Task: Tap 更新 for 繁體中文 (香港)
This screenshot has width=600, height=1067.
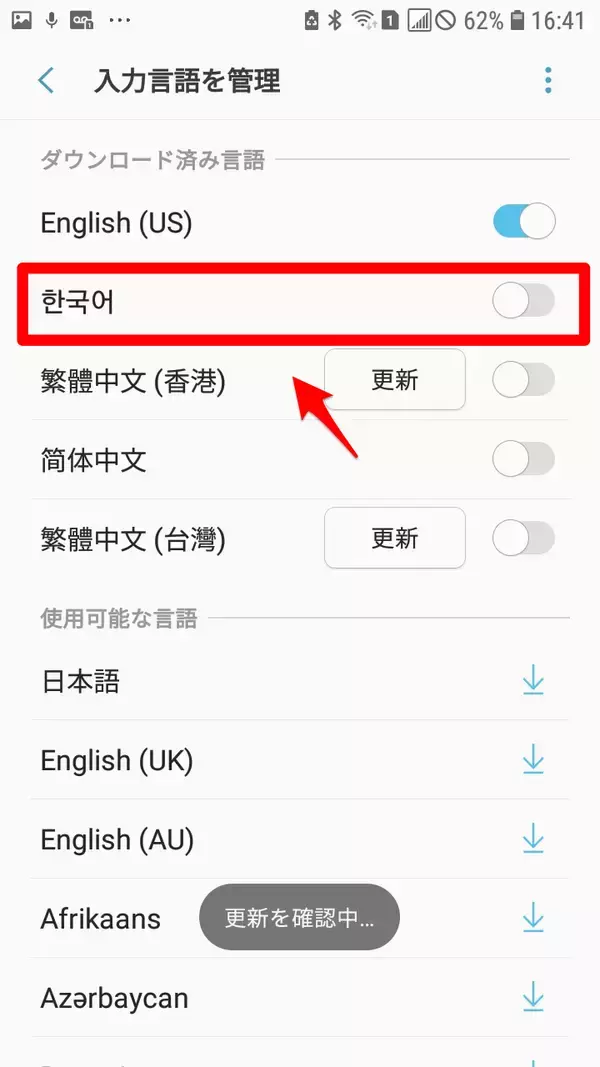Action: click(x=395, y=380)
